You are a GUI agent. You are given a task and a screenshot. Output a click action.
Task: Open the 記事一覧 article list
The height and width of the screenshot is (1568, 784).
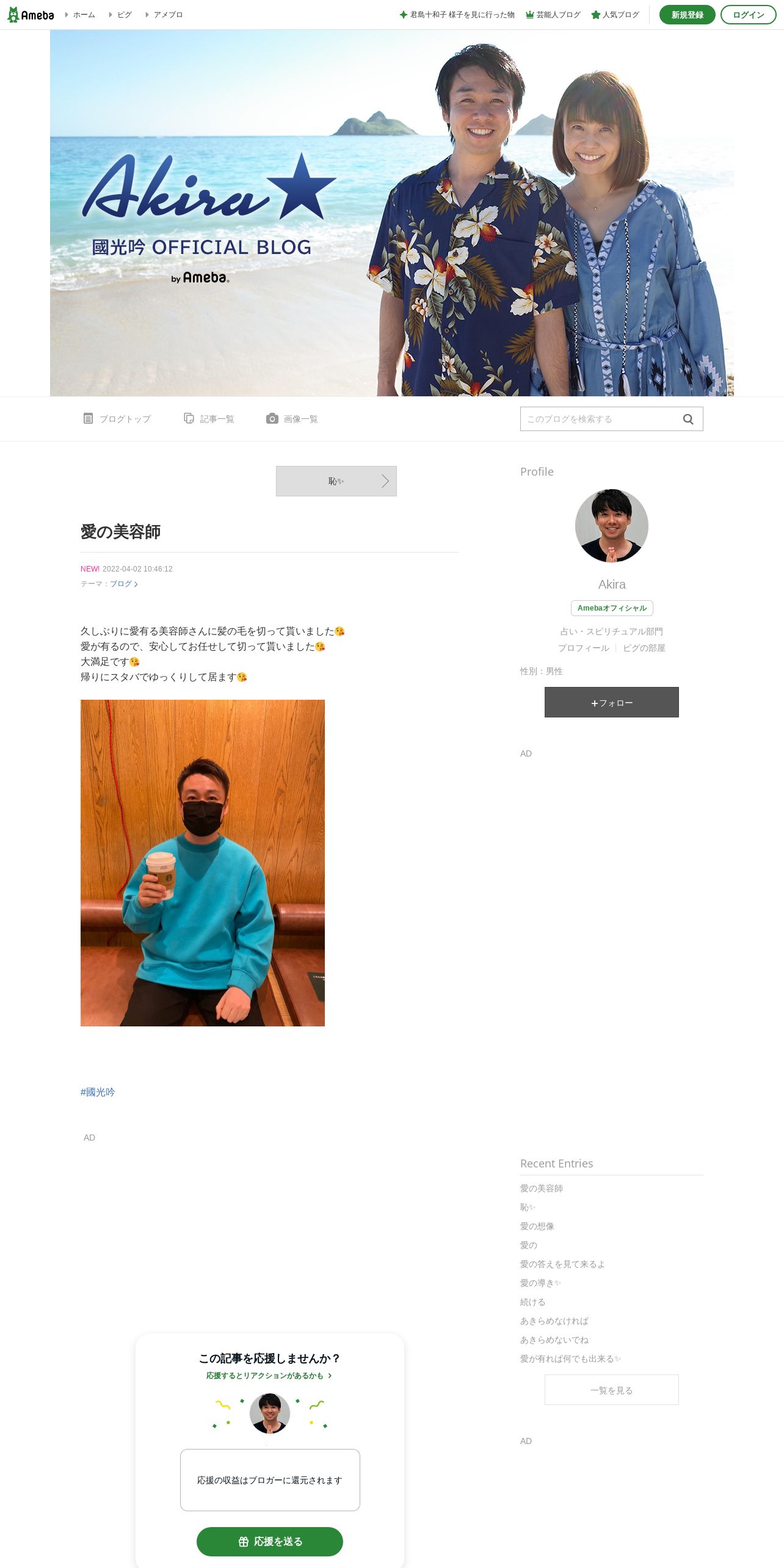tap(209, 419)
